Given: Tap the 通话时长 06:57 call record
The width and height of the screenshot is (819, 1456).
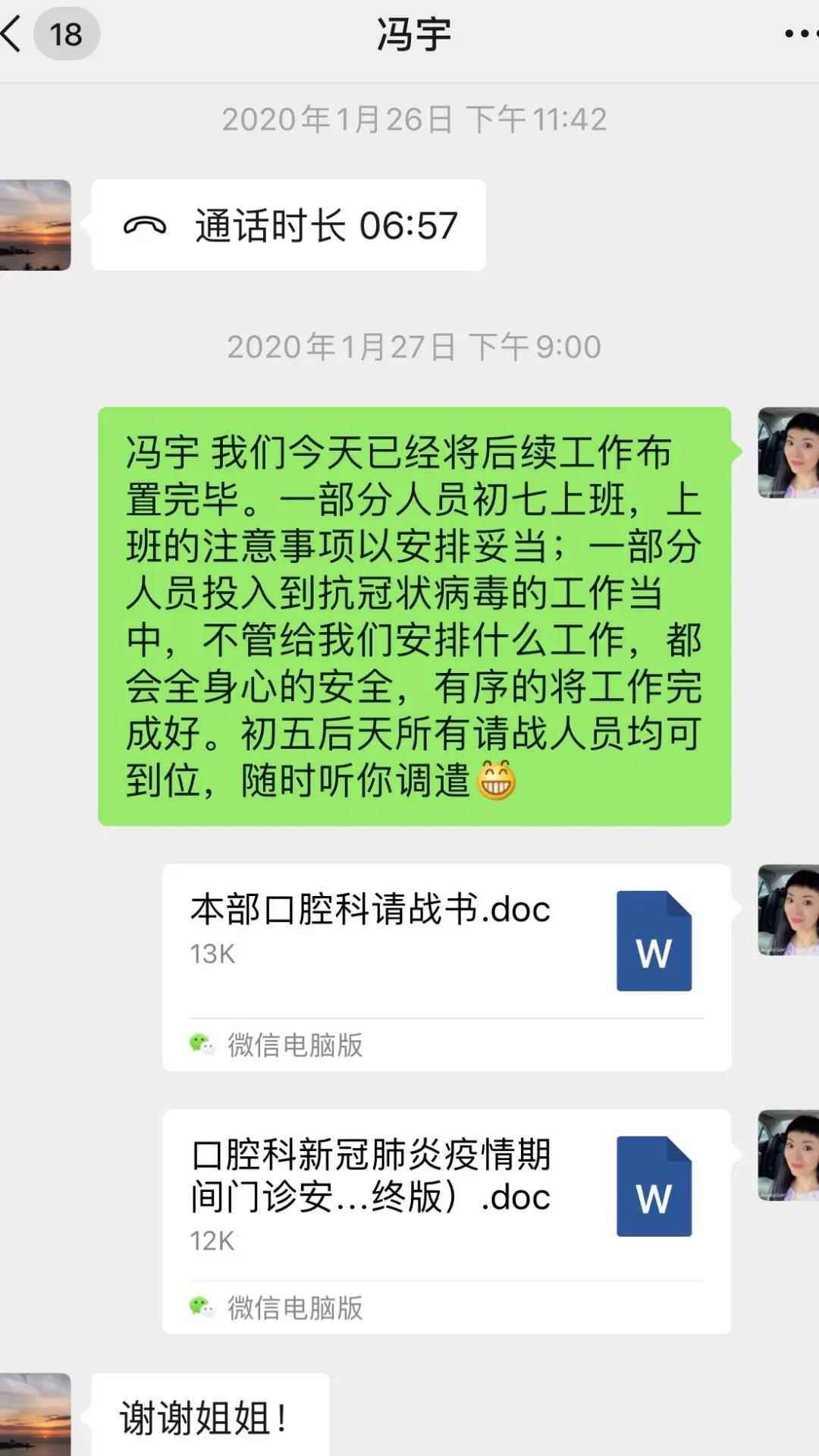Looking at the screenshot, I should 288,225.
